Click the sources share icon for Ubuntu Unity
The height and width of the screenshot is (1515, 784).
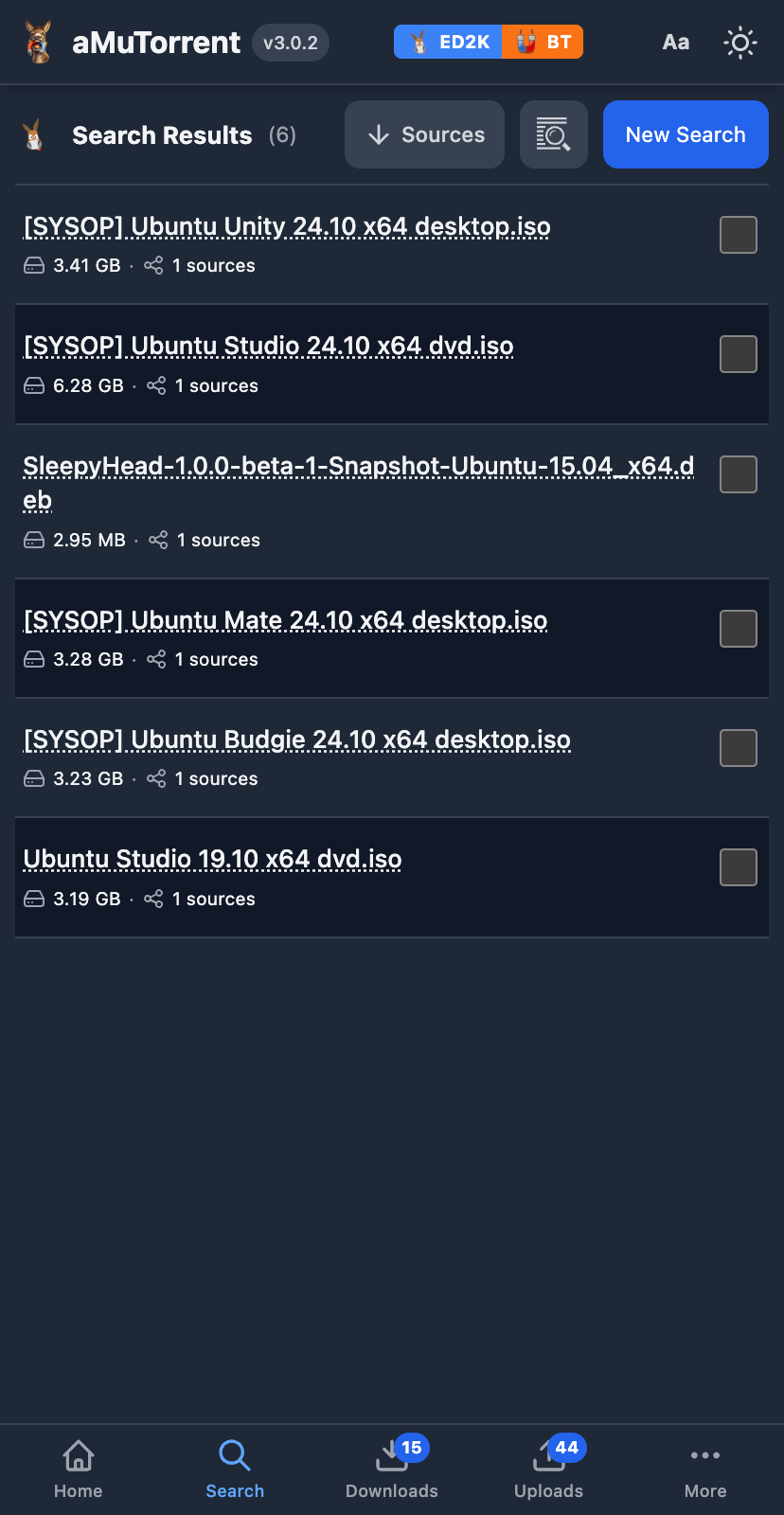click(x=152, y=266)
